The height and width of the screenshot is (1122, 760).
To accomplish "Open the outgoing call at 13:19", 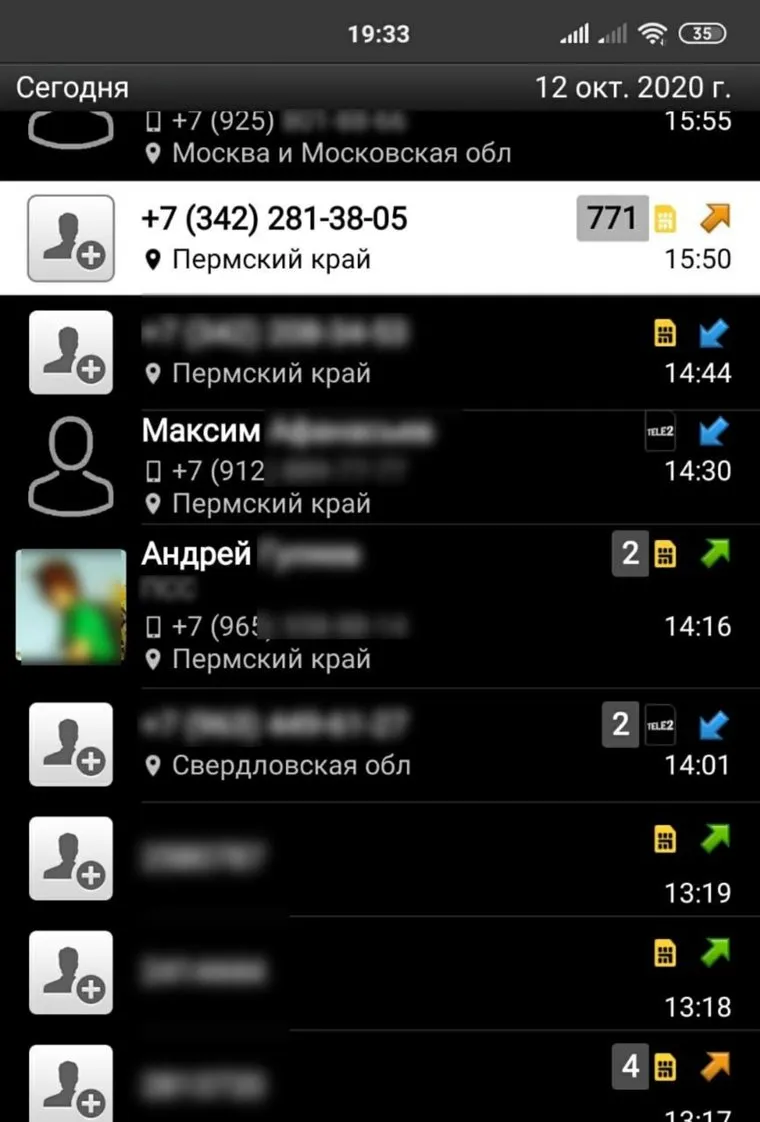I will click(400, 859).
